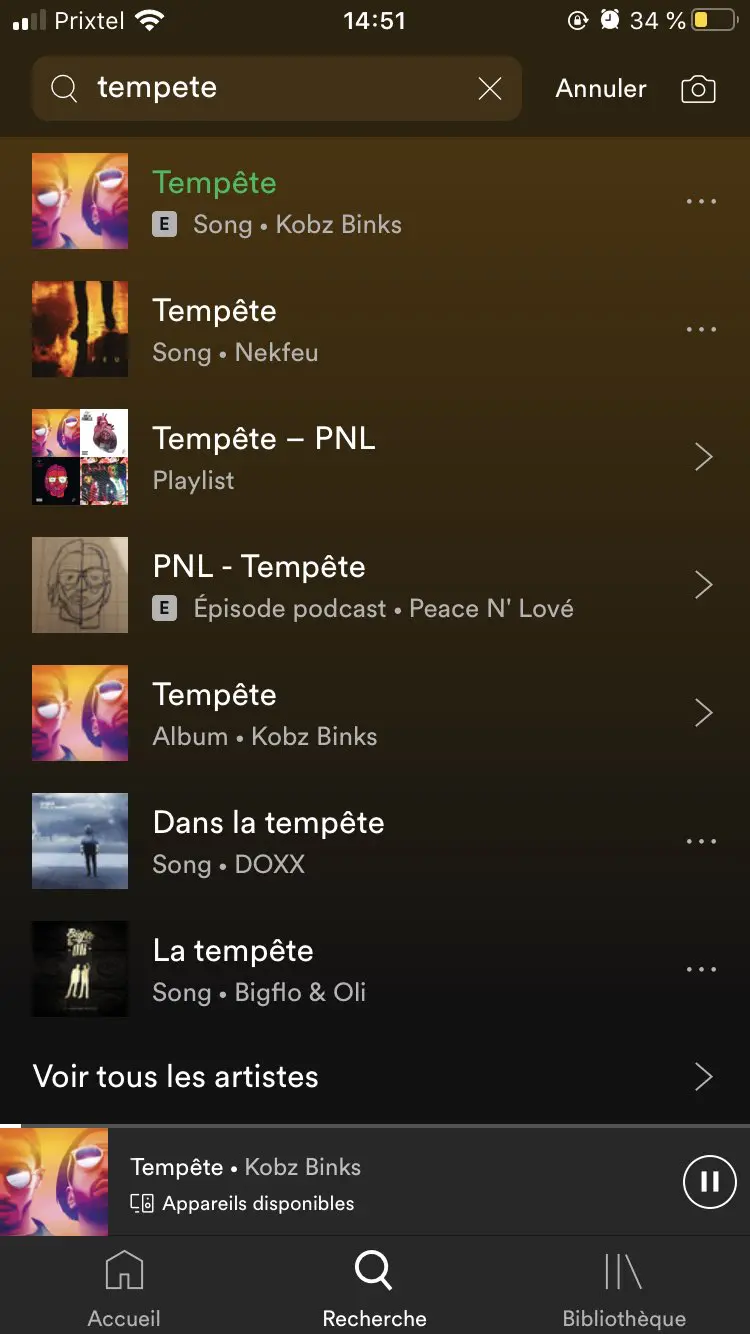Pause the currently playing track
The image size is (750, 1334).
point(709,1182)
